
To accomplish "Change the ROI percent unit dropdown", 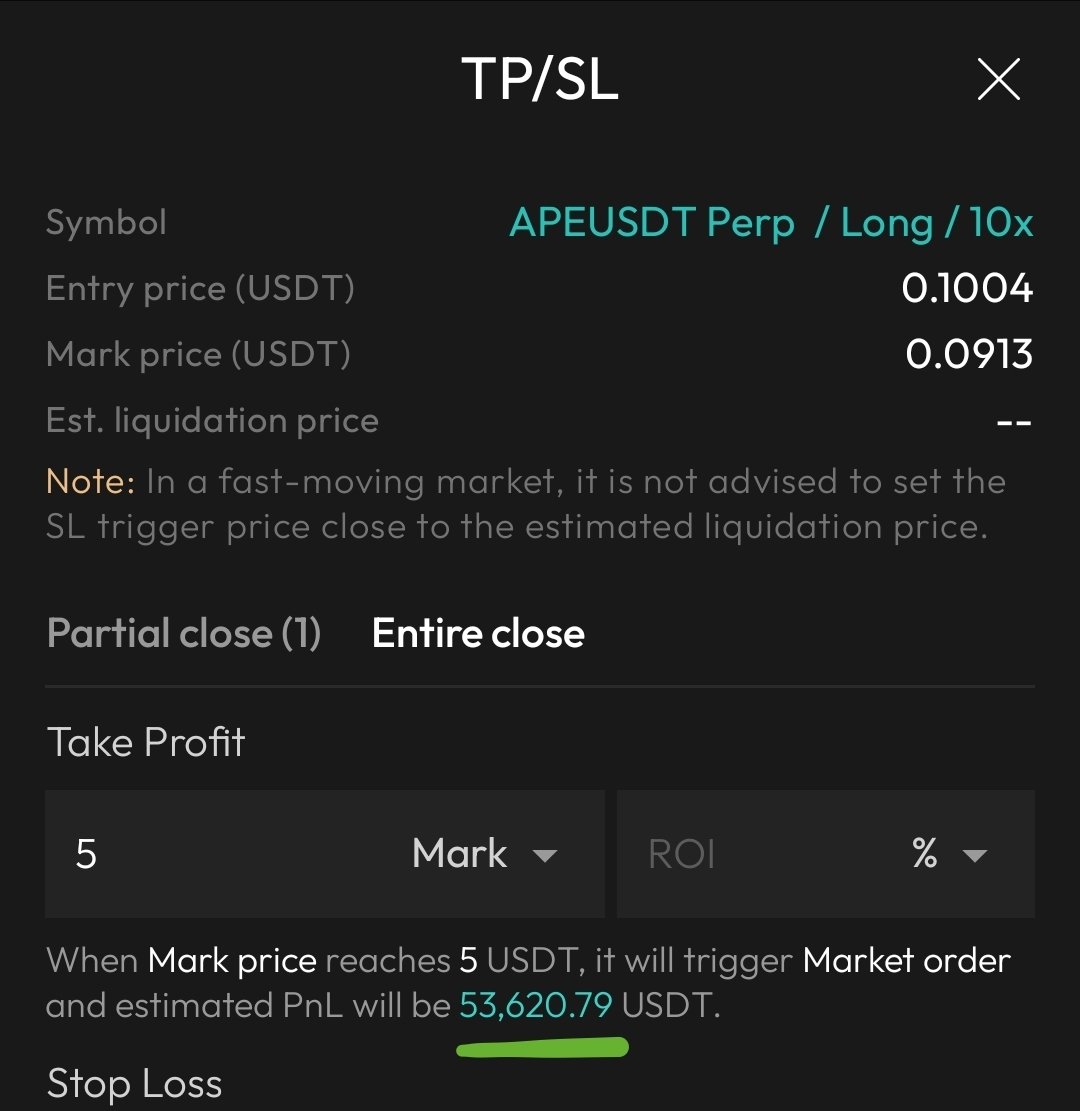I will pyautogui.click(x=948, y=854).
